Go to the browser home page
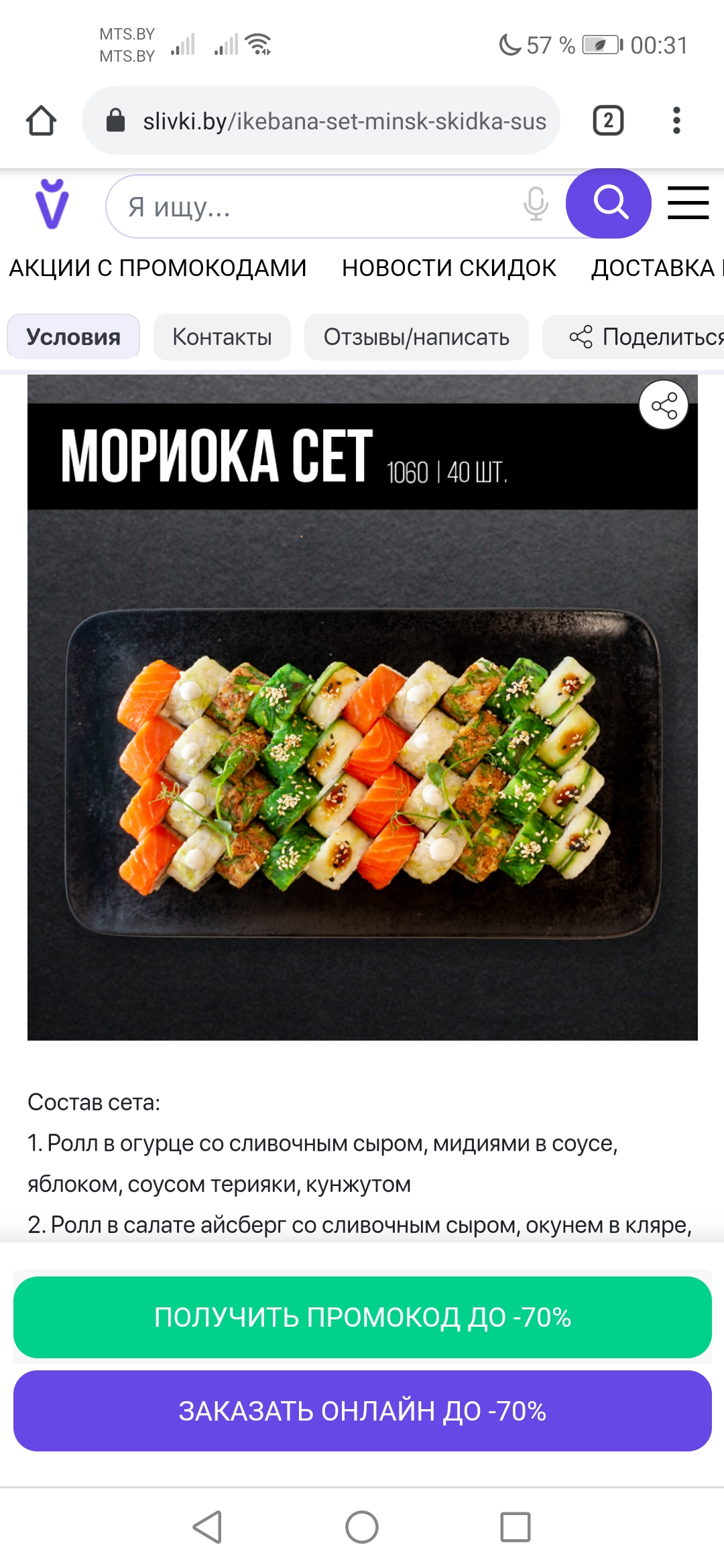Screen dimensions: 724x1568 tap(41, 121)
